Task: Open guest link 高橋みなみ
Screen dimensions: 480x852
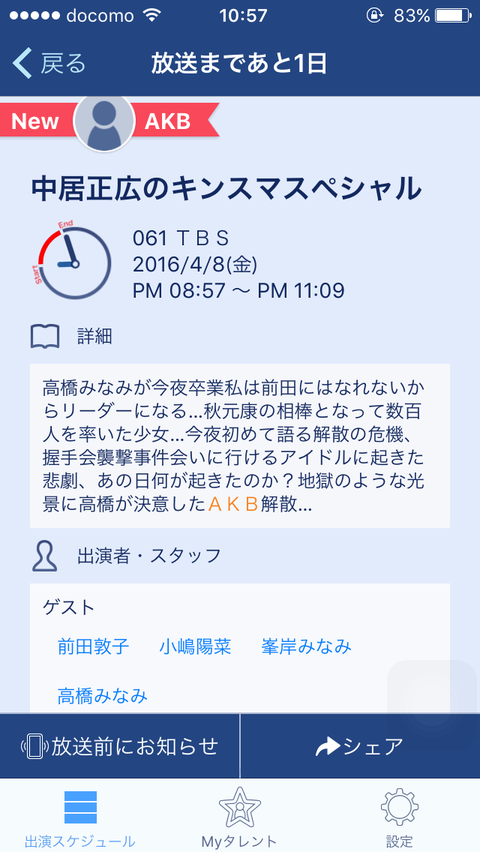Action: click(102, 695)
